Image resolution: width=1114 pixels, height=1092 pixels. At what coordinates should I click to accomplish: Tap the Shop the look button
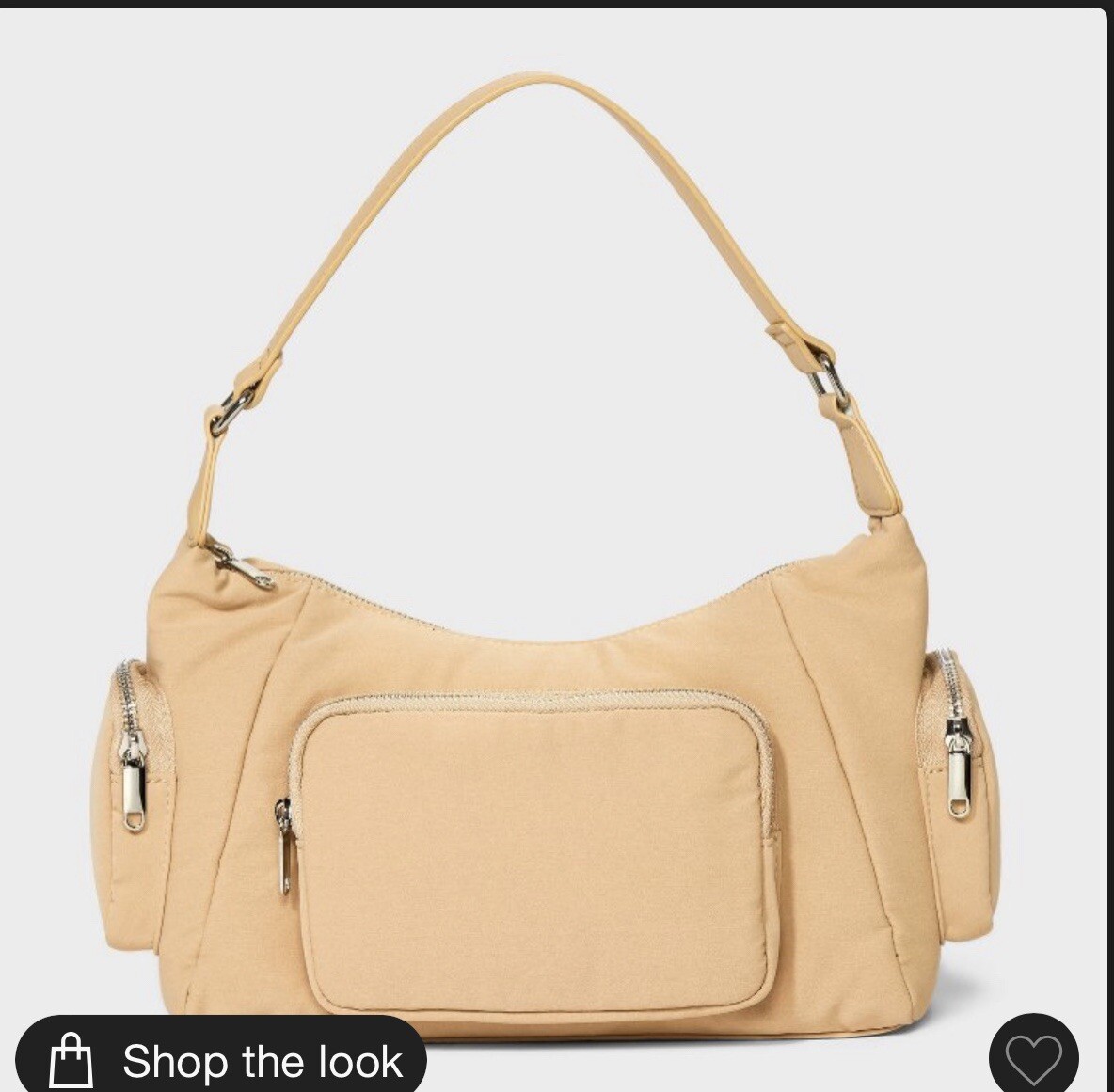[x=222, y=1058]
